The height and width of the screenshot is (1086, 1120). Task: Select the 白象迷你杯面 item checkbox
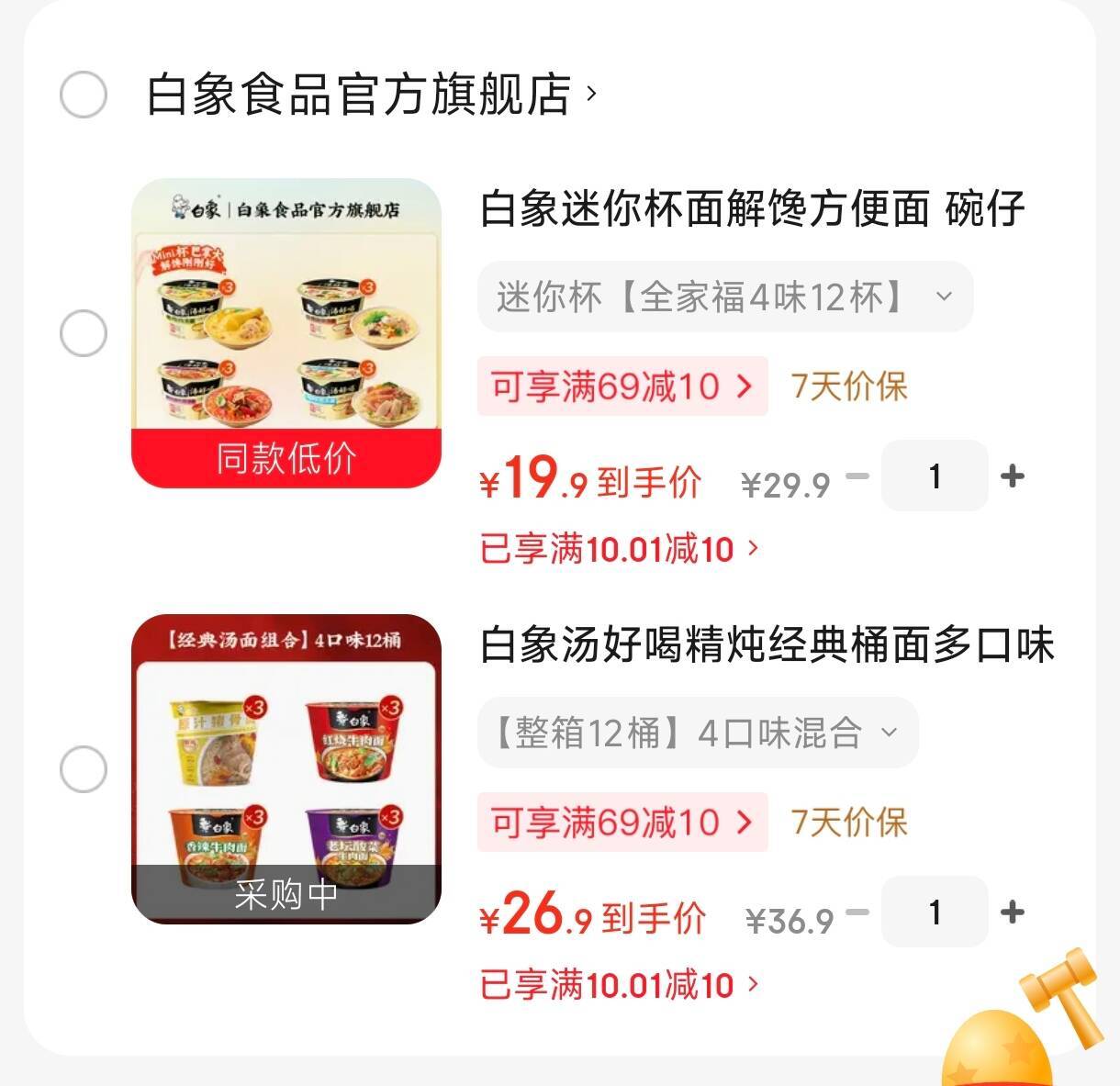(84, 333)
